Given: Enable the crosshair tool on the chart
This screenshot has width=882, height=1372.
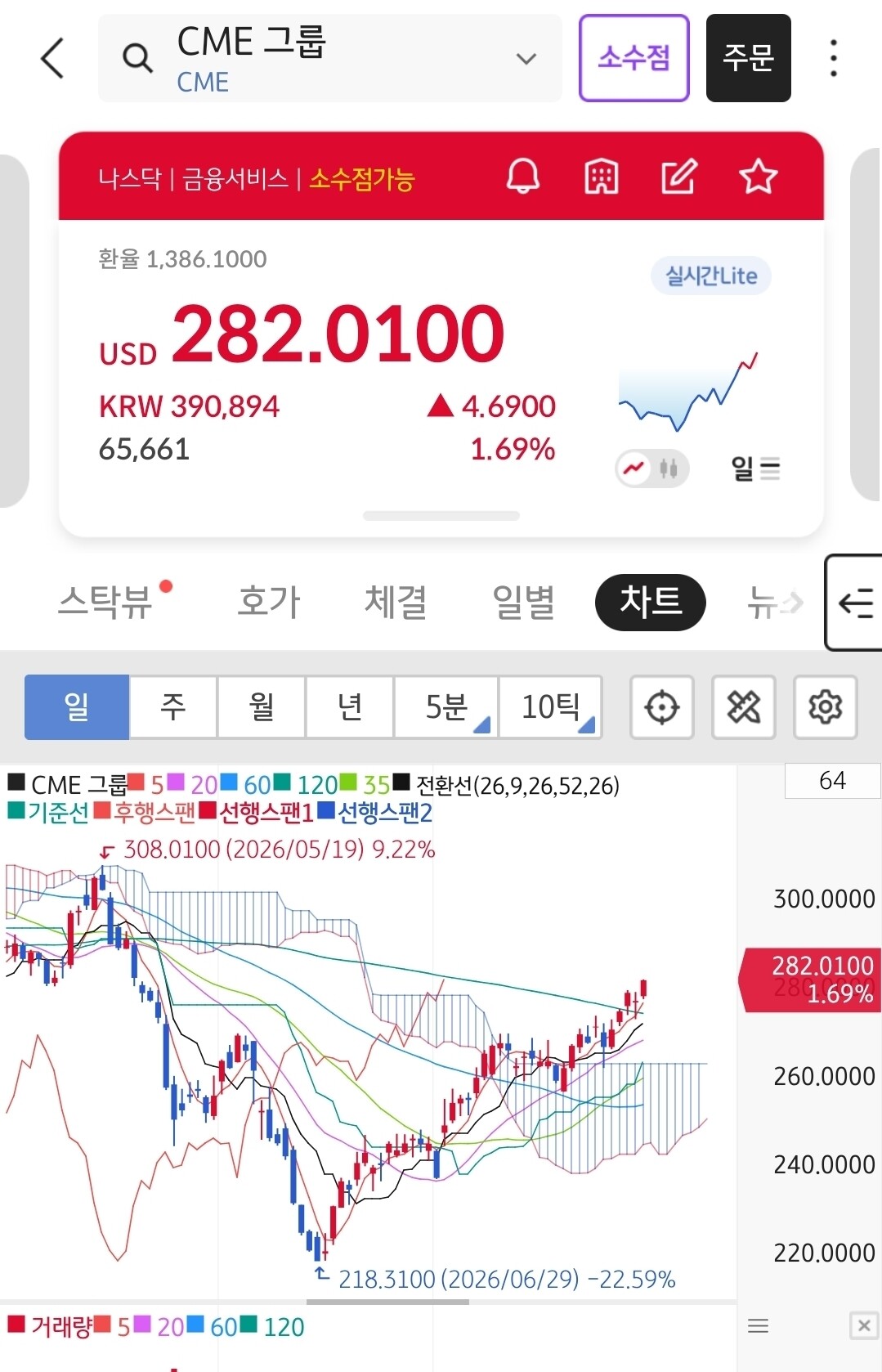Looking at the screenshot, I should (x=662, y=706).
